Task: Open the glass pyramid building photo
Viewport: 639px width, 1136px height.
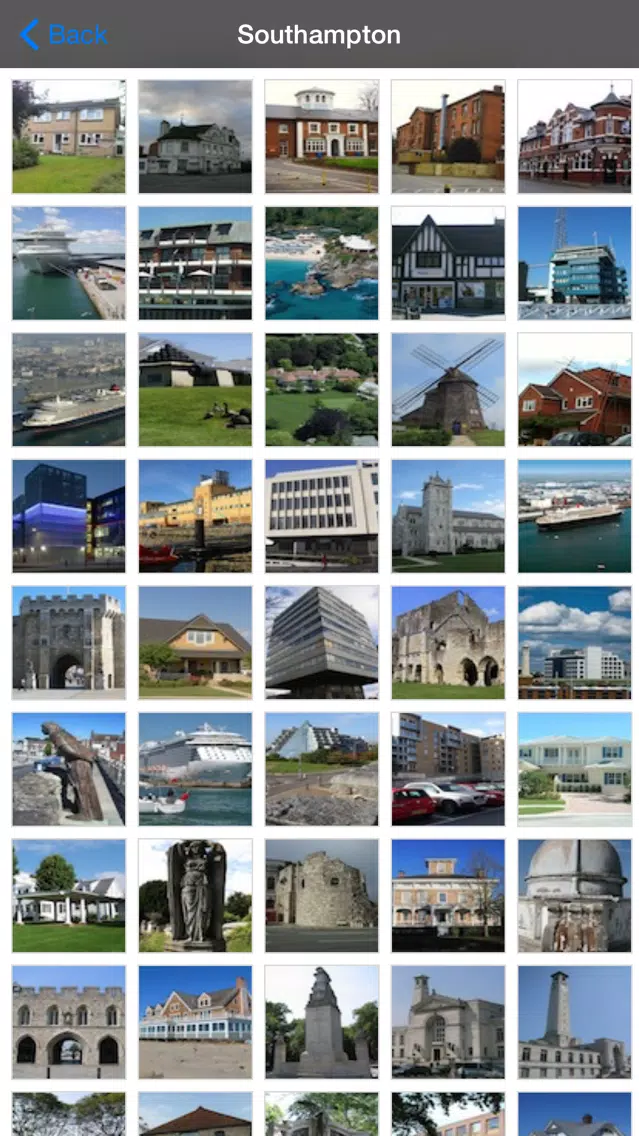Action: [x=322, y=769]
